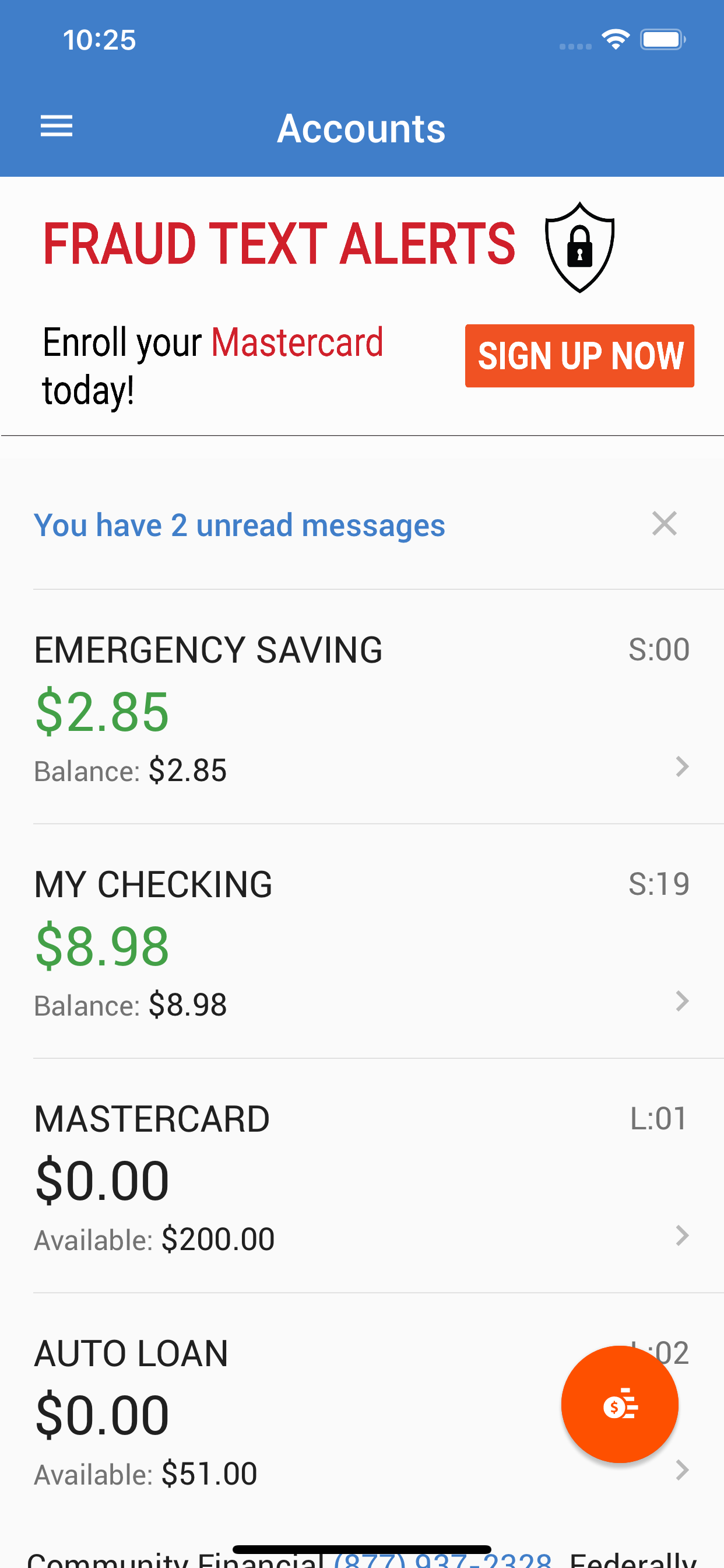Open the unread messages notice
This screenshot has width=724, height=1568.
coord(239,526)
